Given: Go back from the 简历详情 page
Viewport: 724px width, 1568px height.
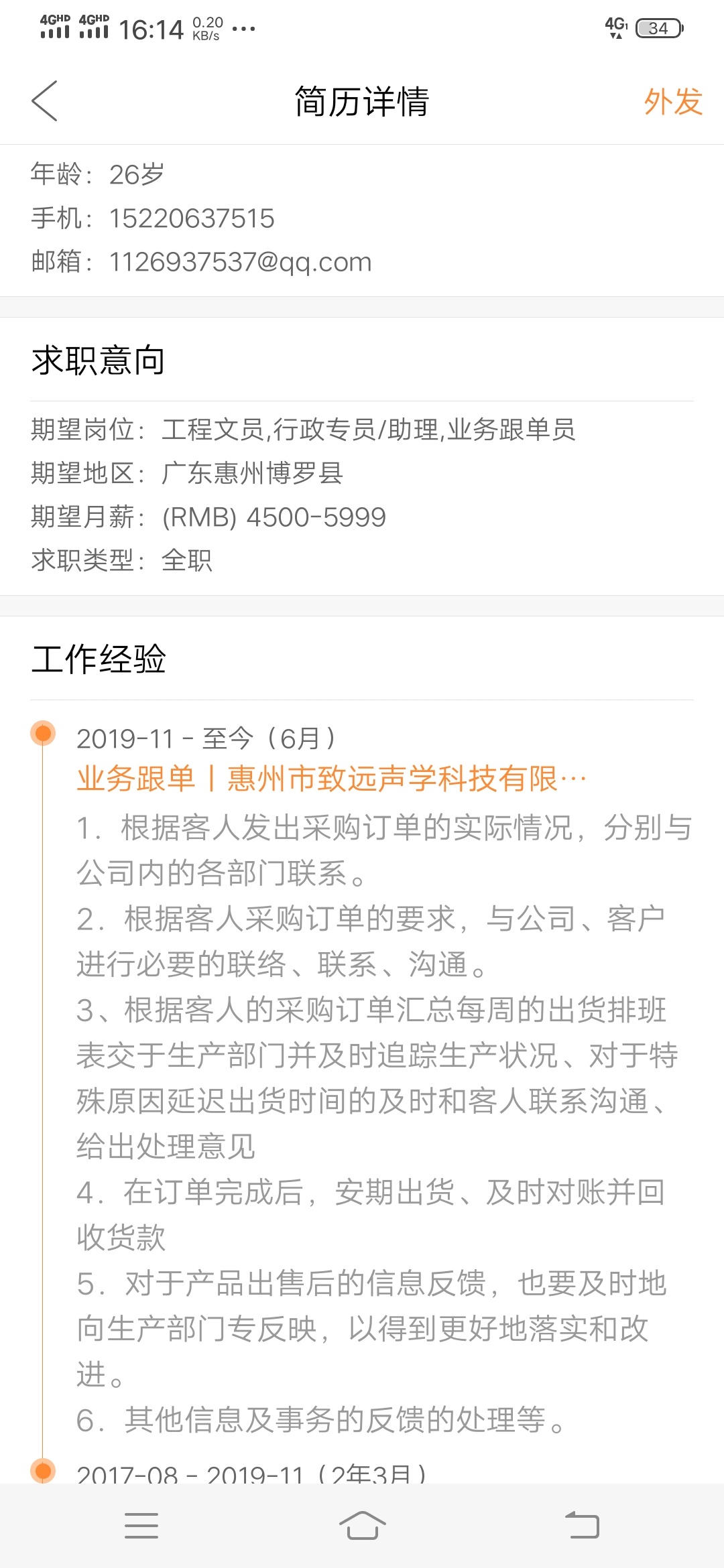Looking at the screenshot, I should click(x=45, y=101).
